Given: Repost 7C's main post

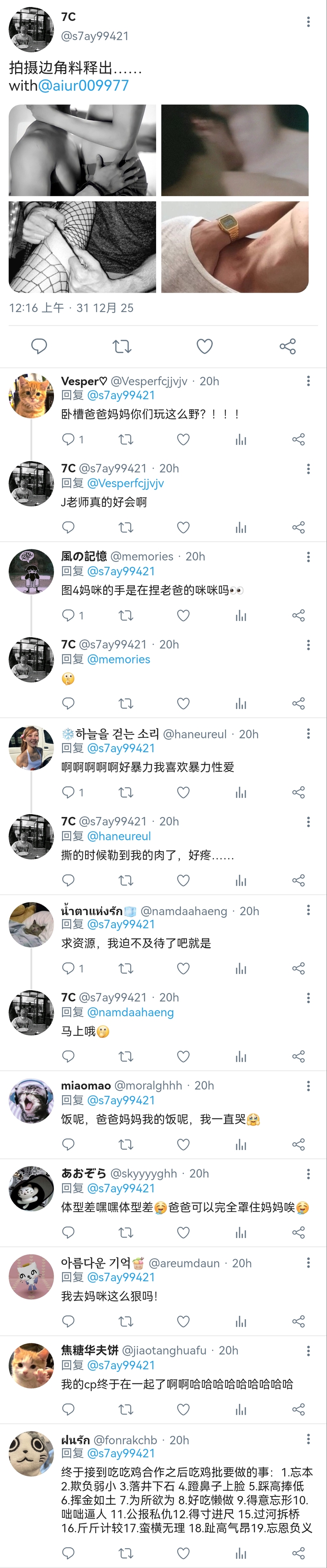Looking at the screenshot, I should 121,346.
